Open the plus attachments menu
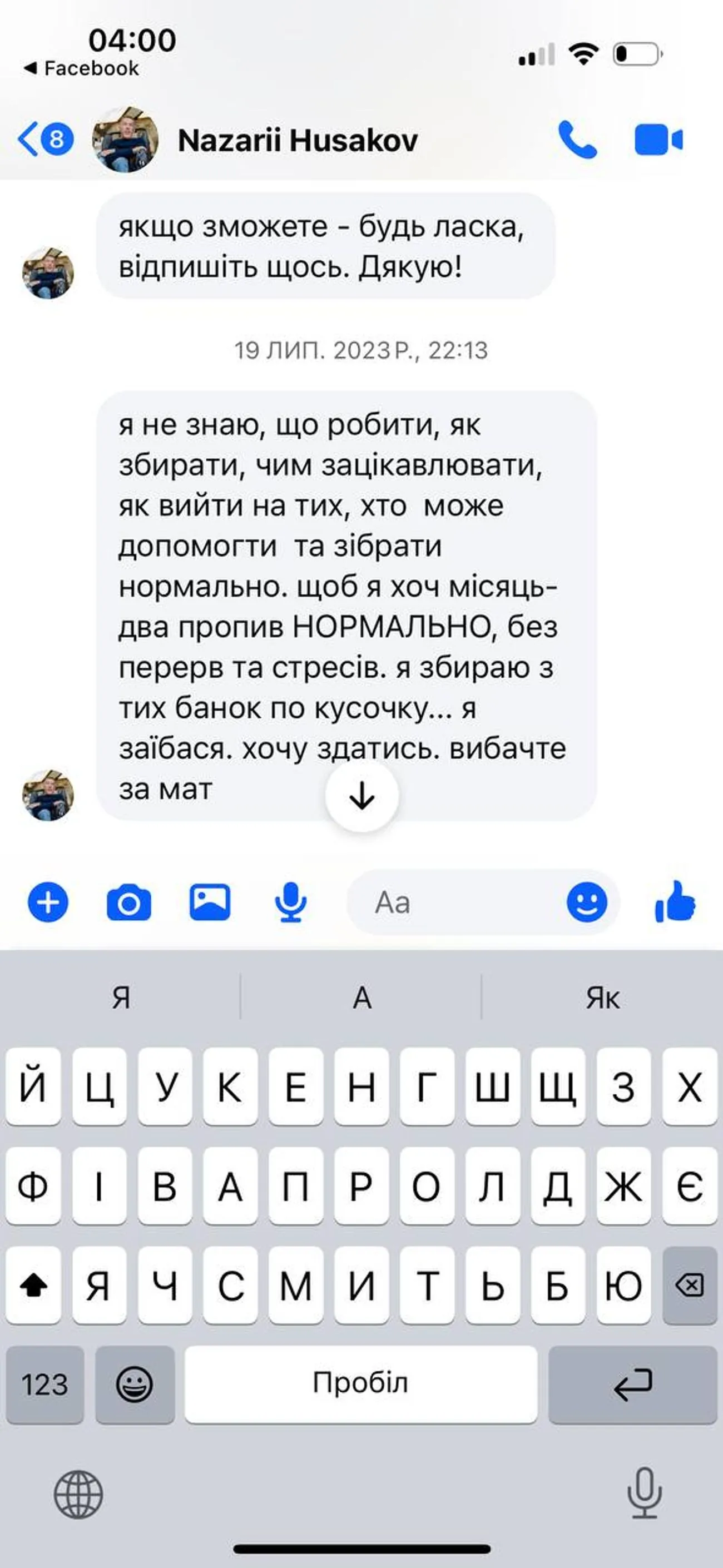Screen dimensions: 723x1568 [48, 902]
